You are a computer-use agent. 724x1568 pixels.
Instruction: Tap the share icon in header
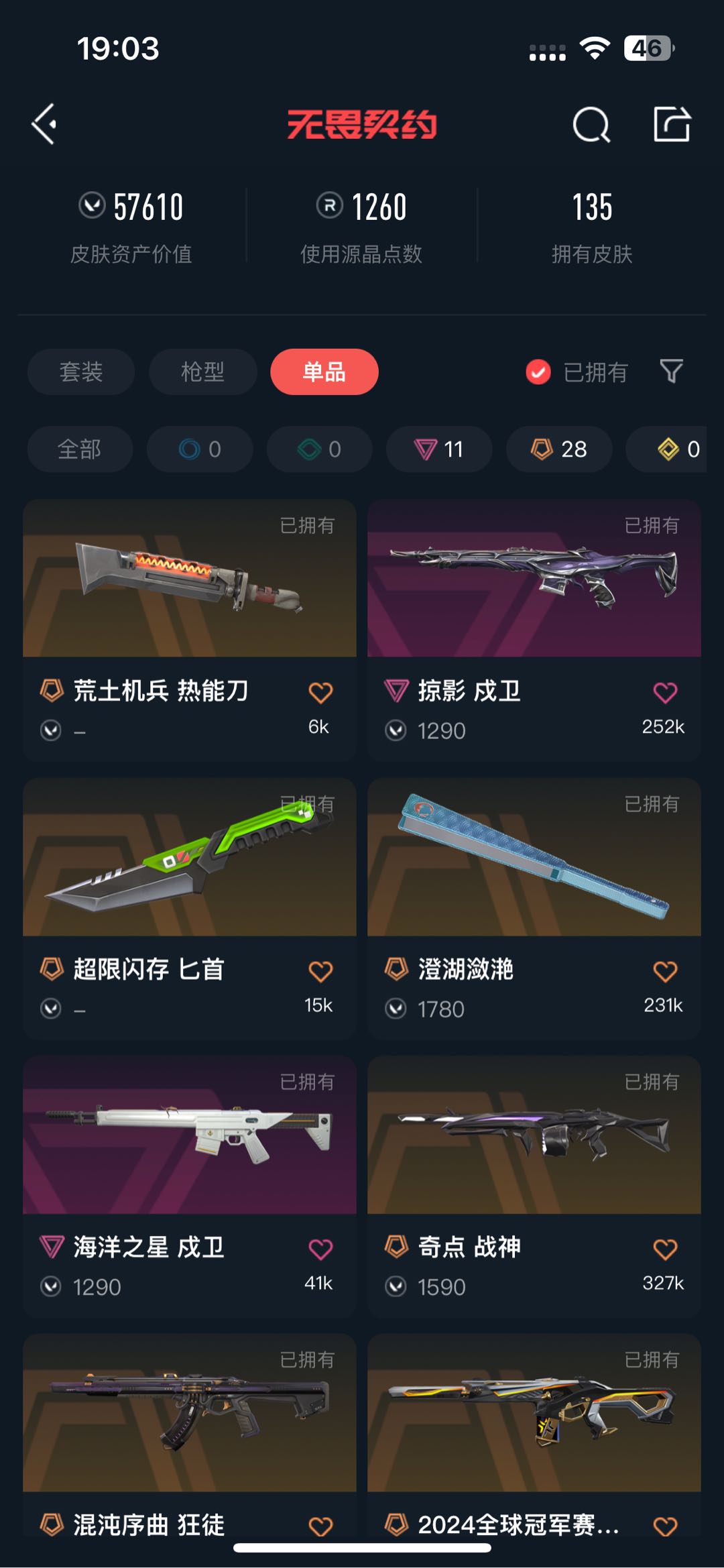pyautogui.click(x=672, y=124)
